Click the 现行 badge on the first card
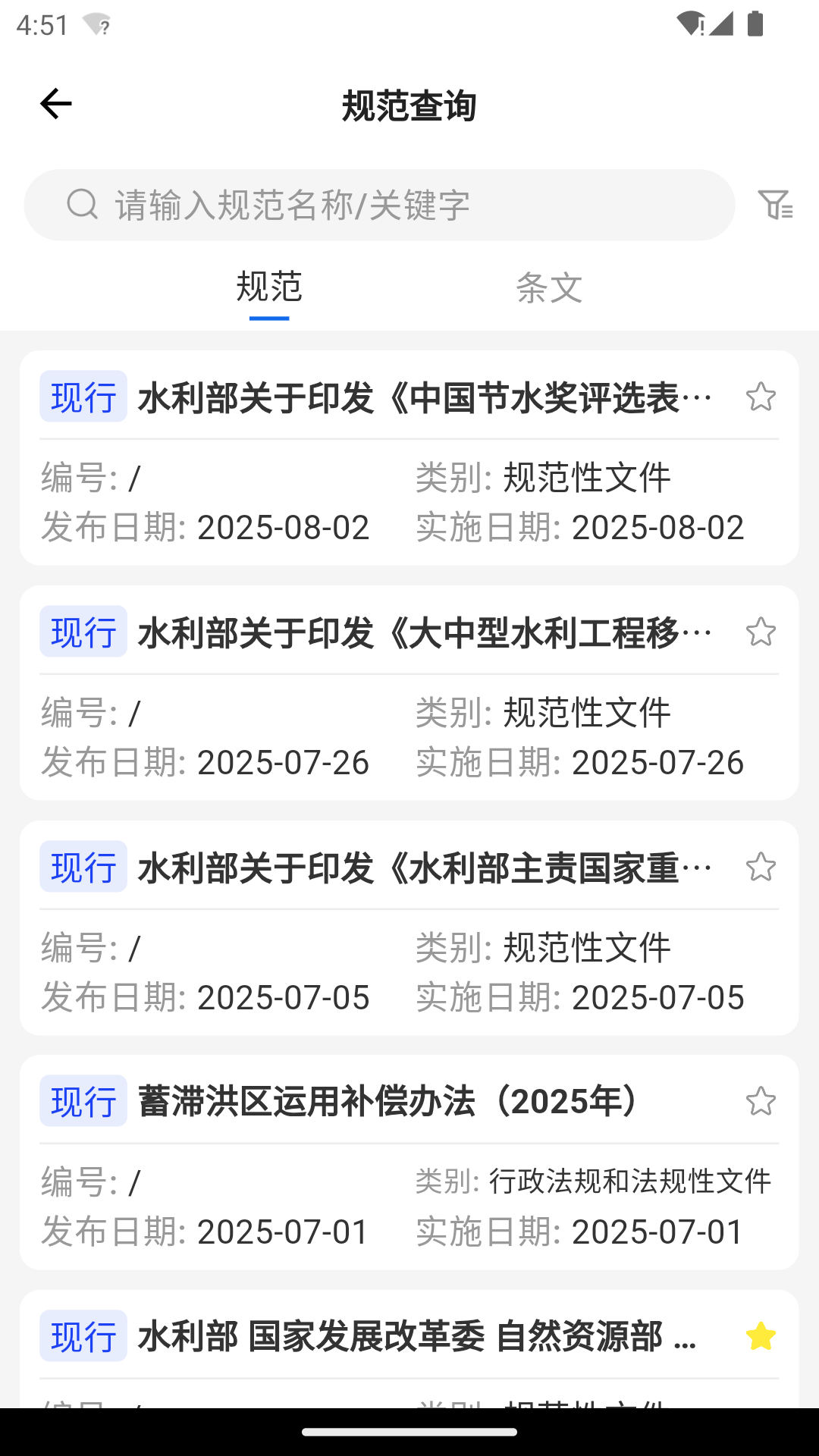Screen dimensions: 819x1456 click(83, 397)
